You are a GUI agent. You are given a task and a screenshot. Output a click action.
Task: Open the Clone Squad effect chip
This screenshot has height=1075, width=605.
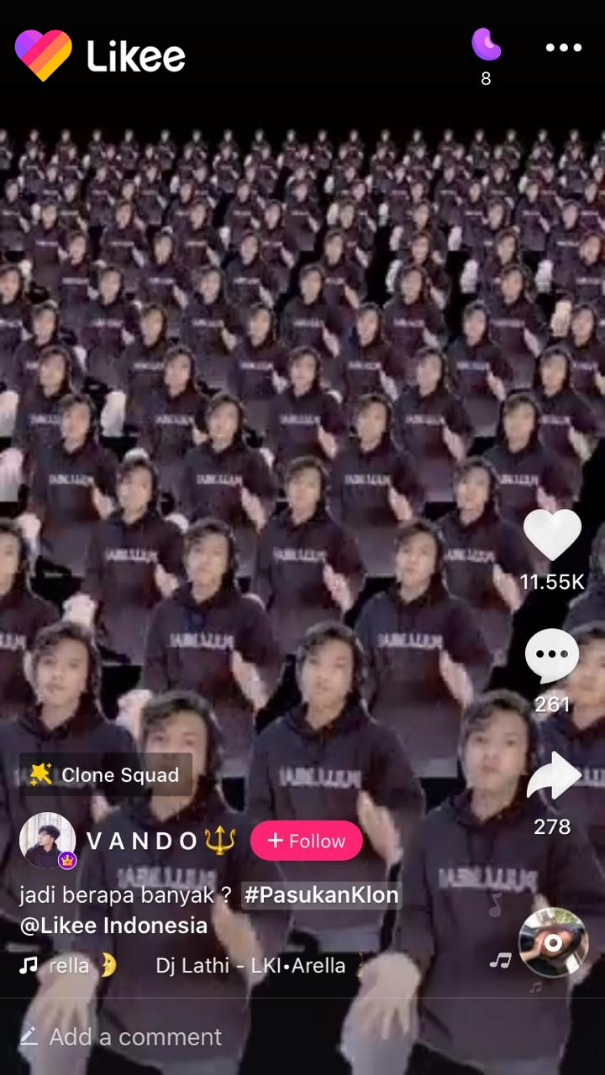point(106,775)
